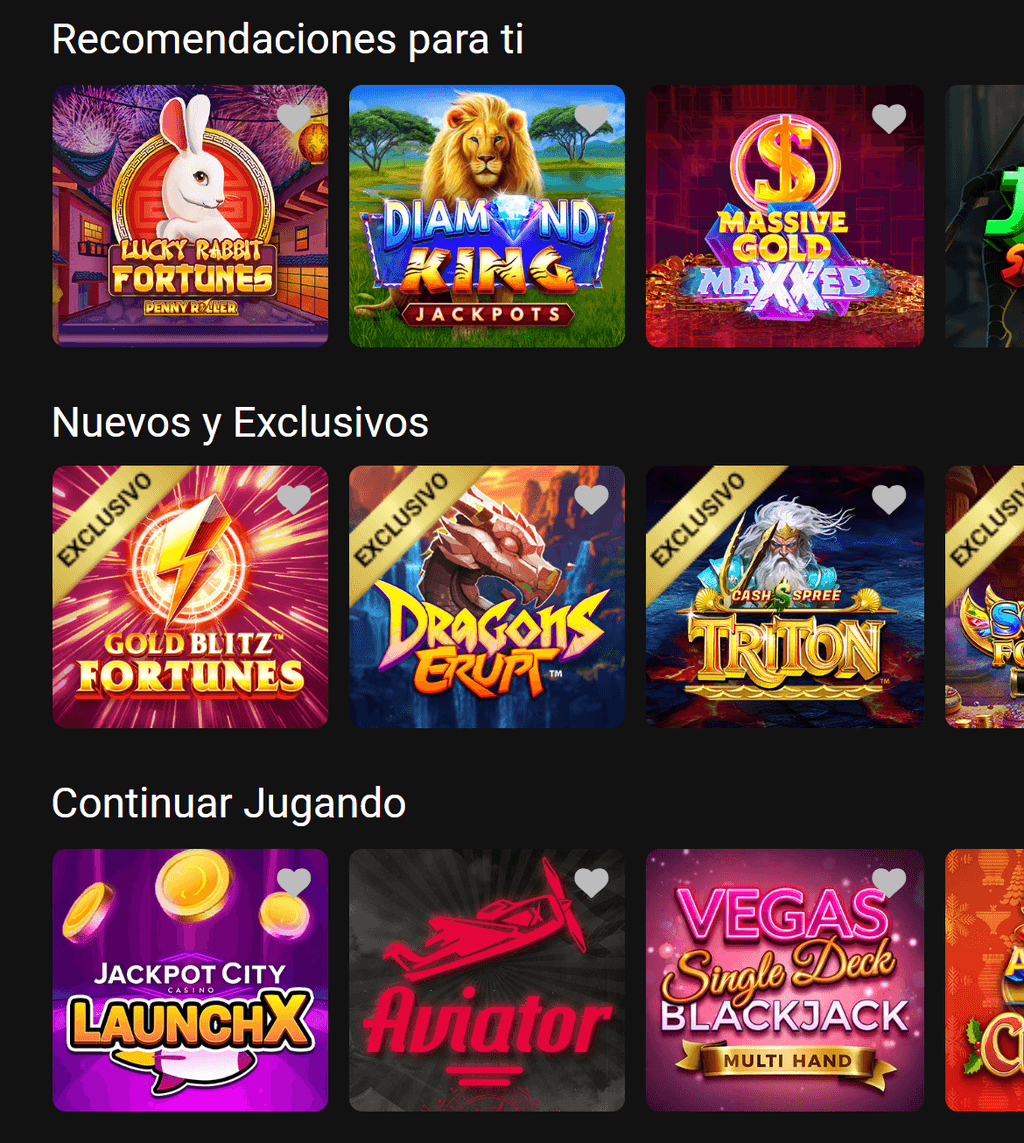Screen dimensions: 1024x1143
Task: Start the Dragons Erupt game
Action: 487,610
